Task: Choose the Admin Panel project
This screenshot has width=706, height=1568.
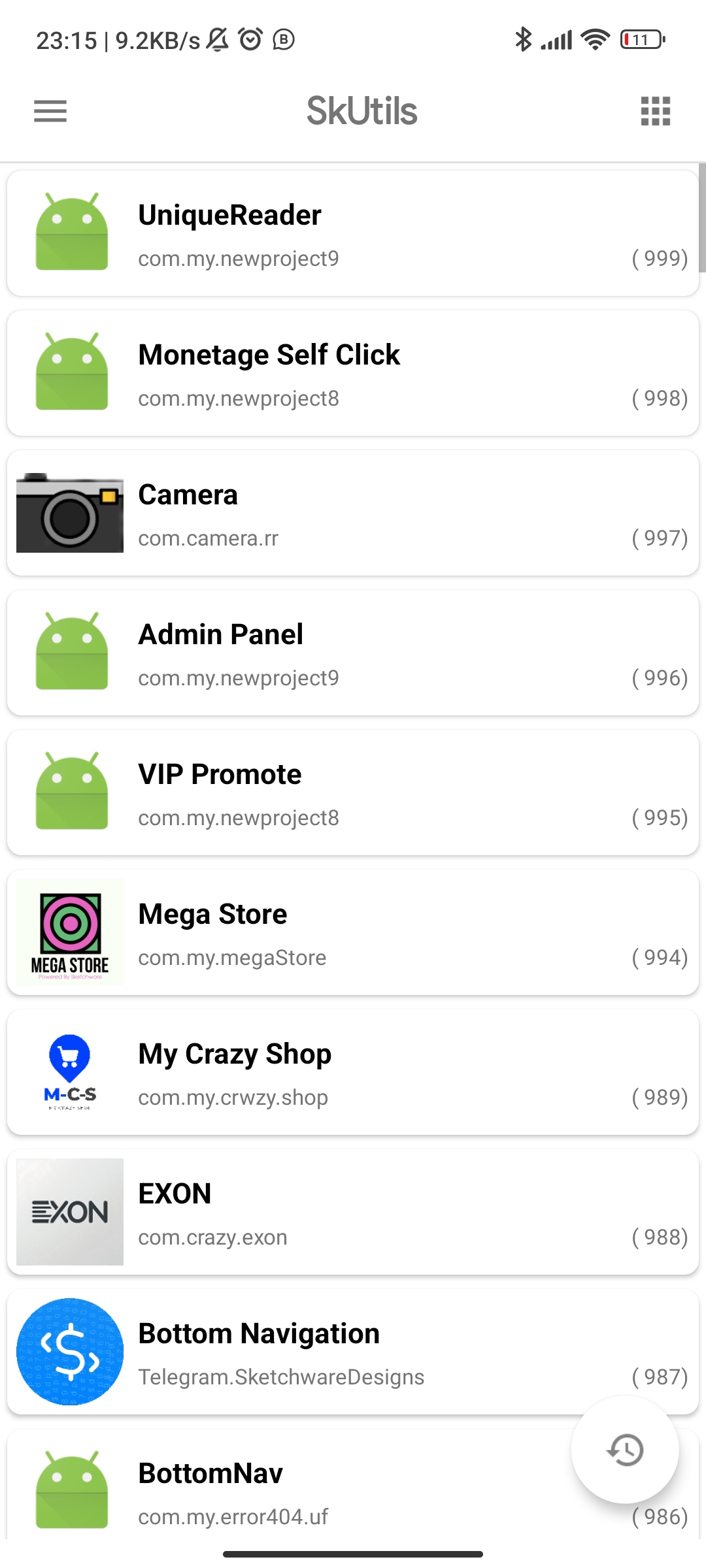Action: (353, 653)
